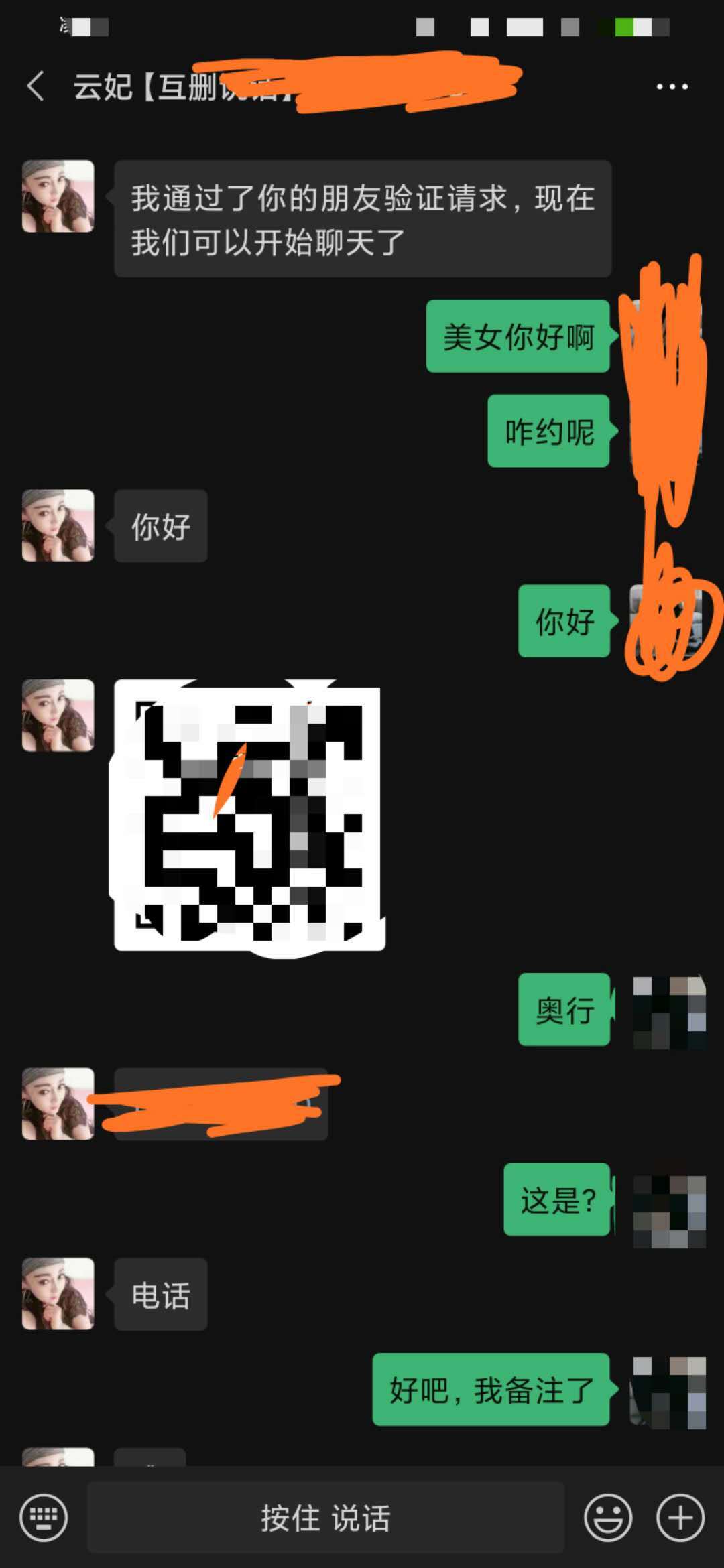This screenshot has width=724, height=1568.
Task: Tap the 按住 说话 voice button
Action: tap(326, 1518)
